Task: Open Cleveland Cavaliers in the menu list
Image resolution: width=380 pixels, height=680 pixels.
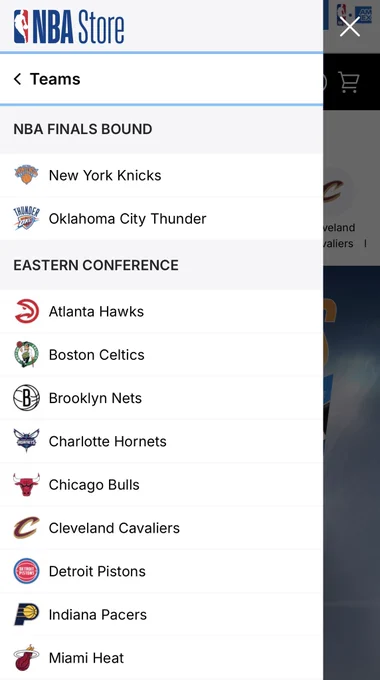Action: click(161, 528)
